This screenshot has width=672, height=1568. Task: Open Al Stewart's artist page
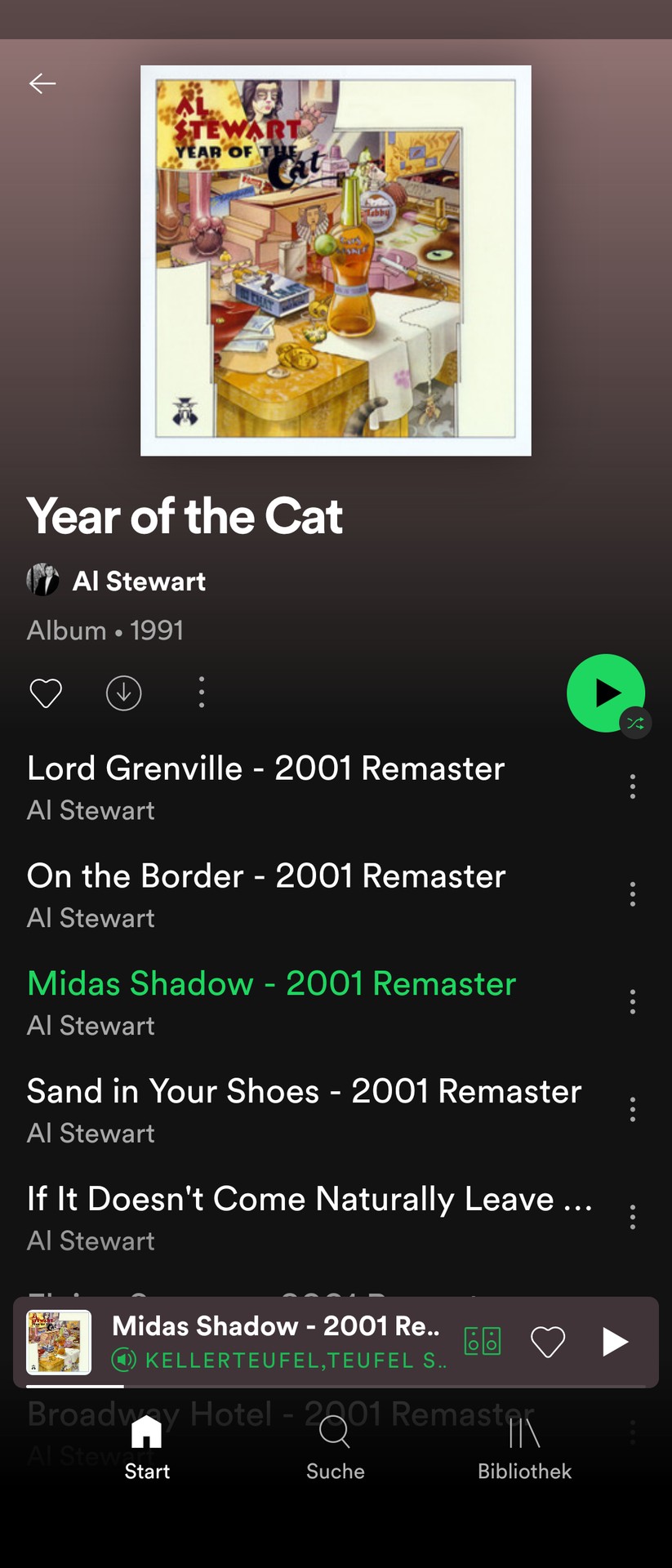(139, 581)
